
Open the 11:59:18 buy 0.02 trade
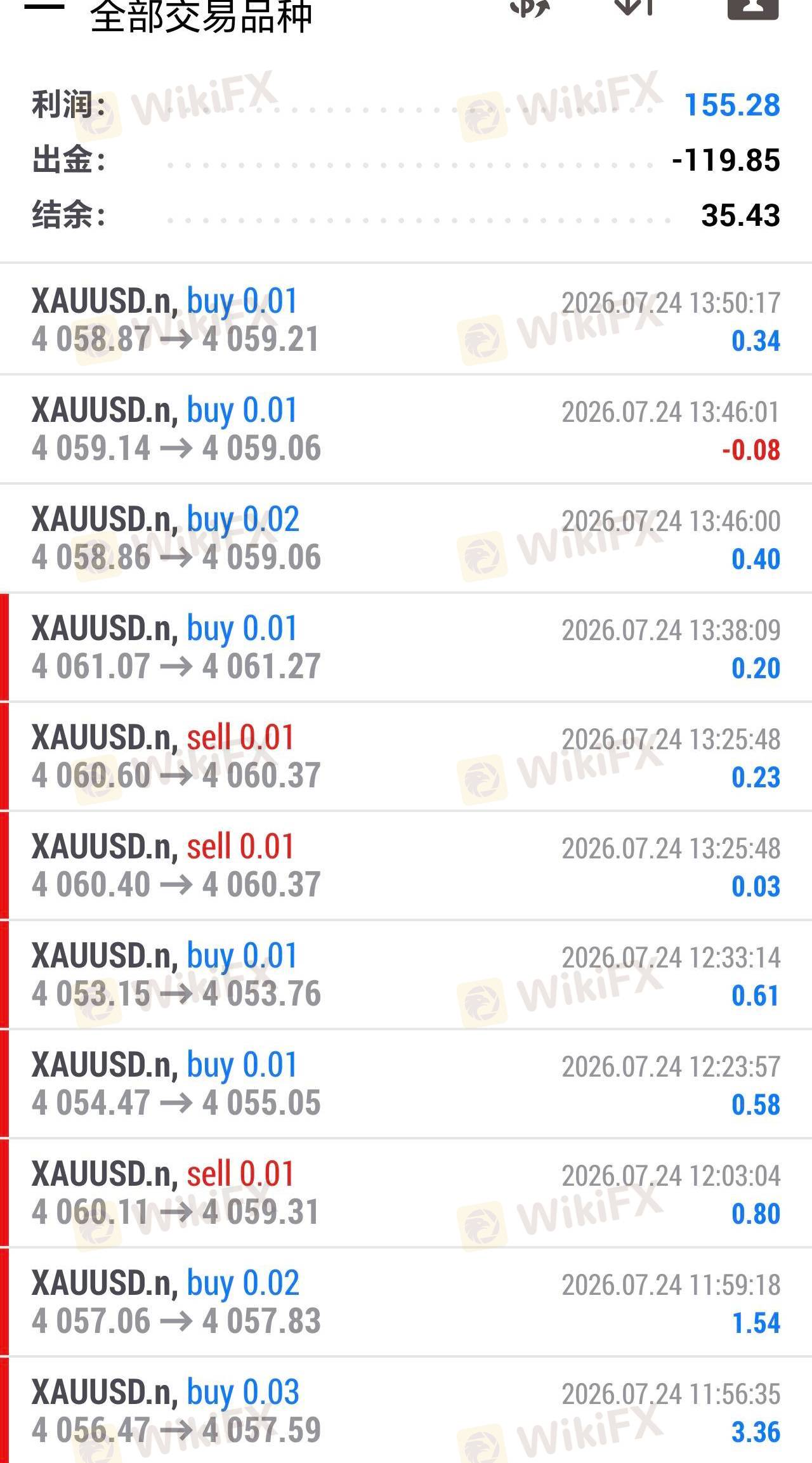pyautogui.click(x=406, y=1302)
